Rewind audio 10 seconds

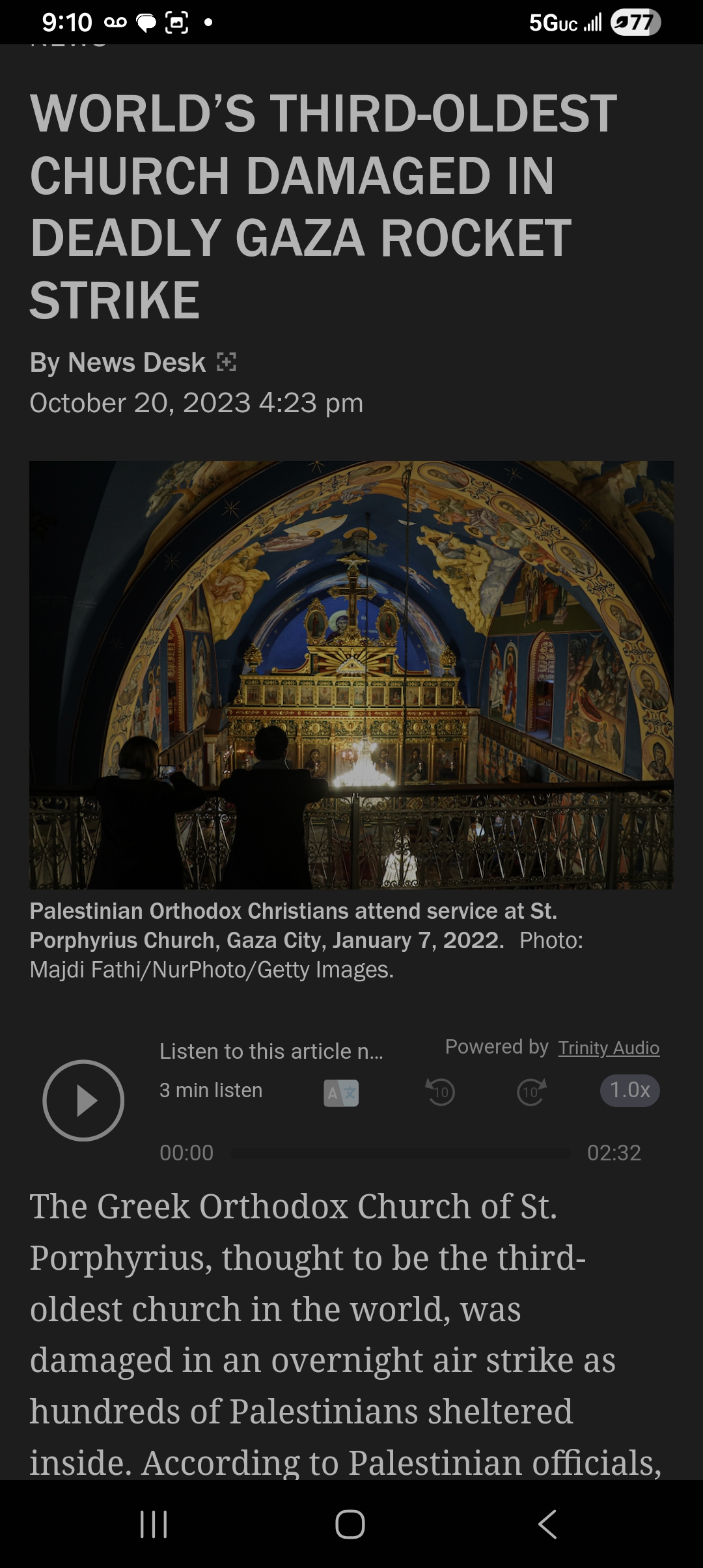441,1092
